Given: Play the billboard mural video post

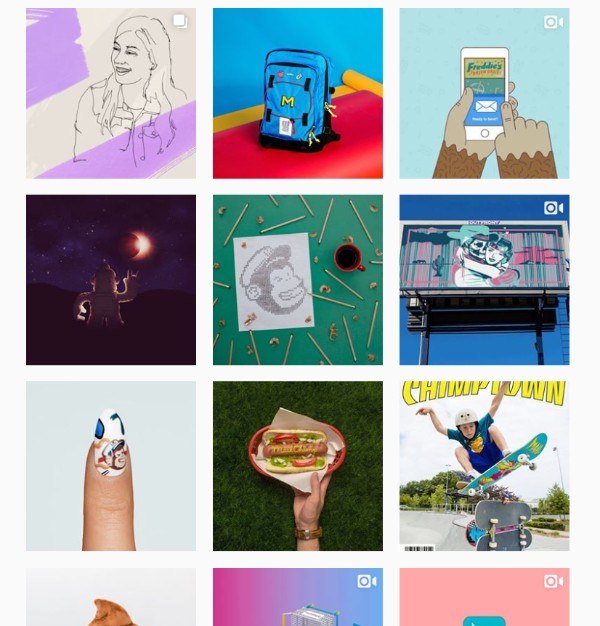Looking at the screenshot, I should pyautogui.click(x=484, y=280).
